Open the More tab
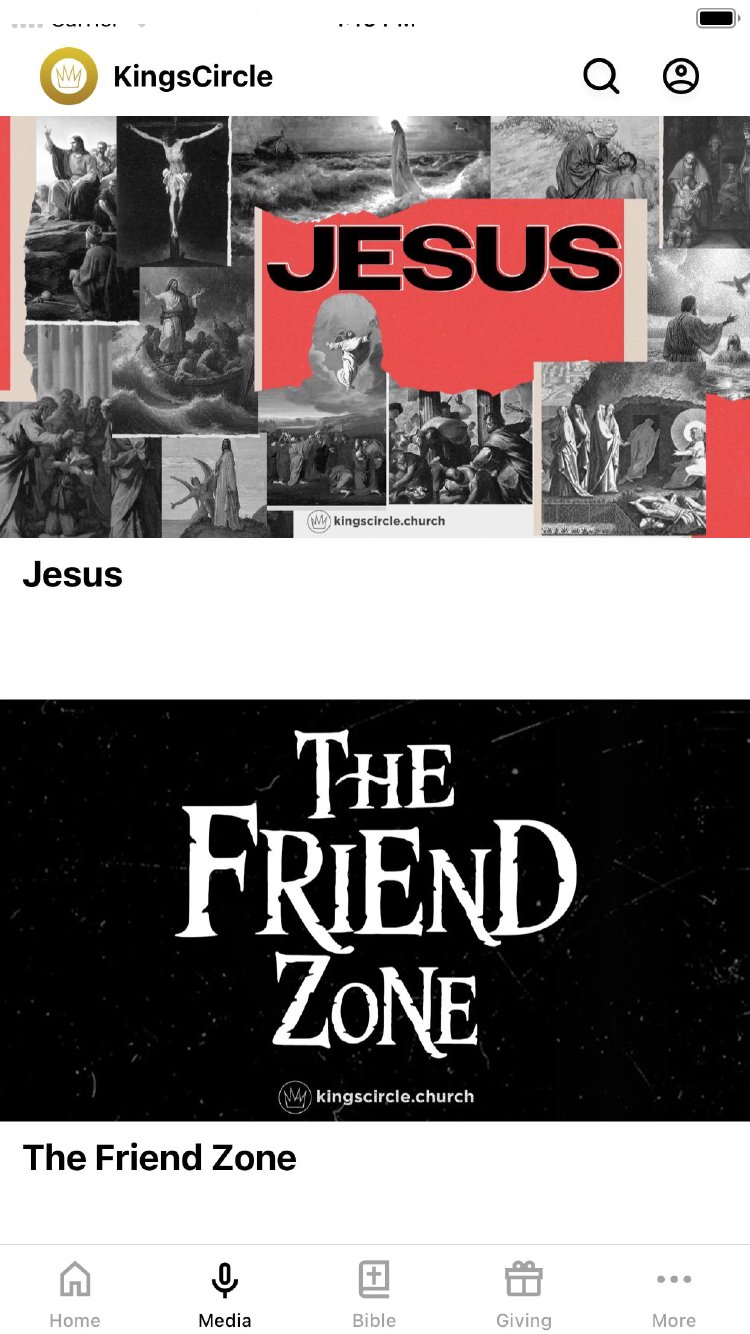750x1334 pixels. point(674,1294)
